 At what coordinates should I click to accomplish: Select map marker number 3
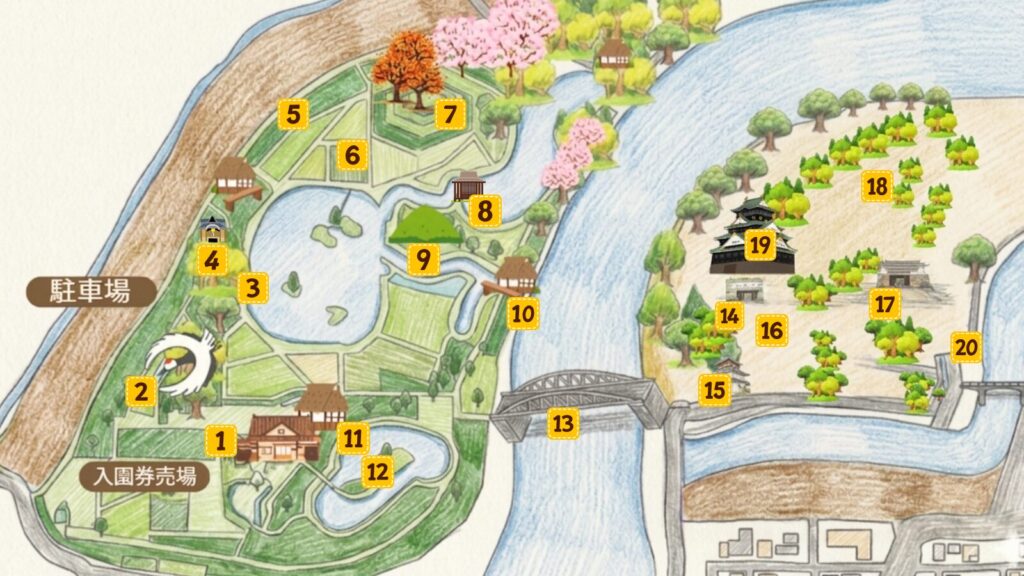click(x=253, y=289)
